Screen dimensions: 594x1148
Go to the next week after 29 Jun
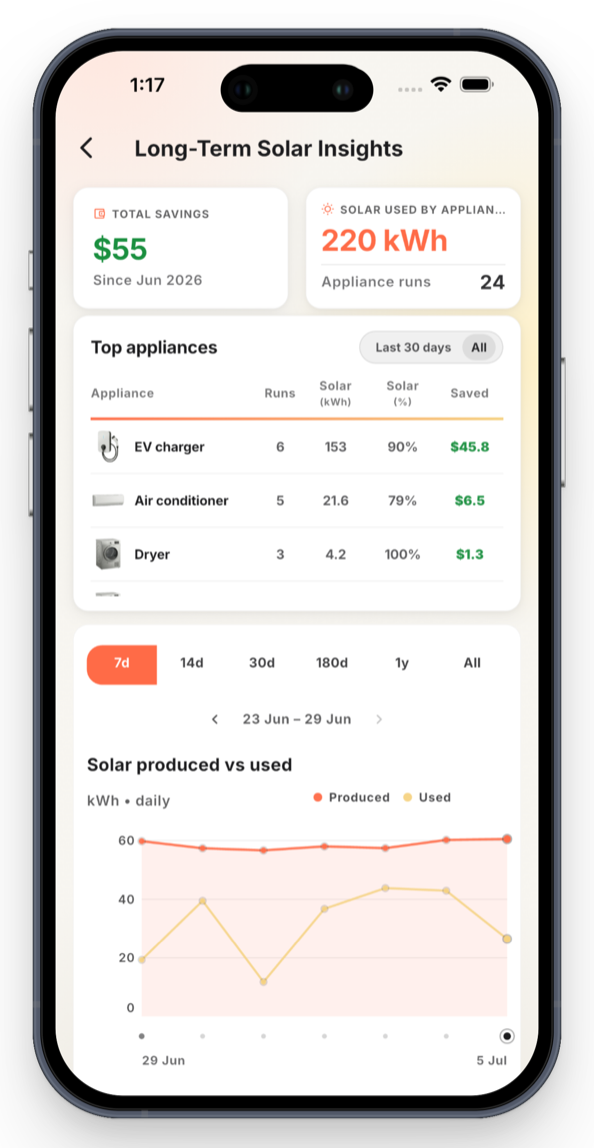point(379,720)
